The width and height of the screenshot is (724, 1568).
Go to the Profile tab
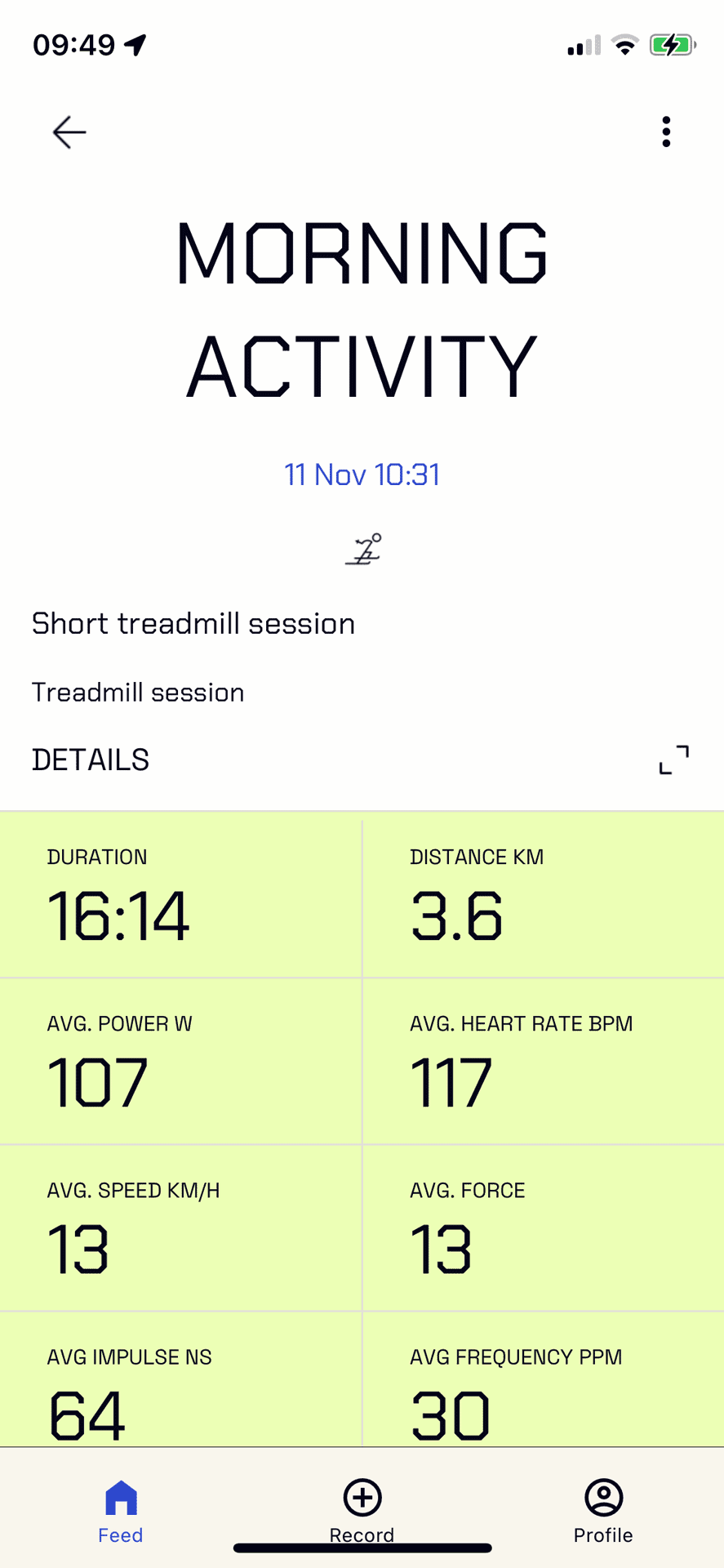[x=603, y=1512]
